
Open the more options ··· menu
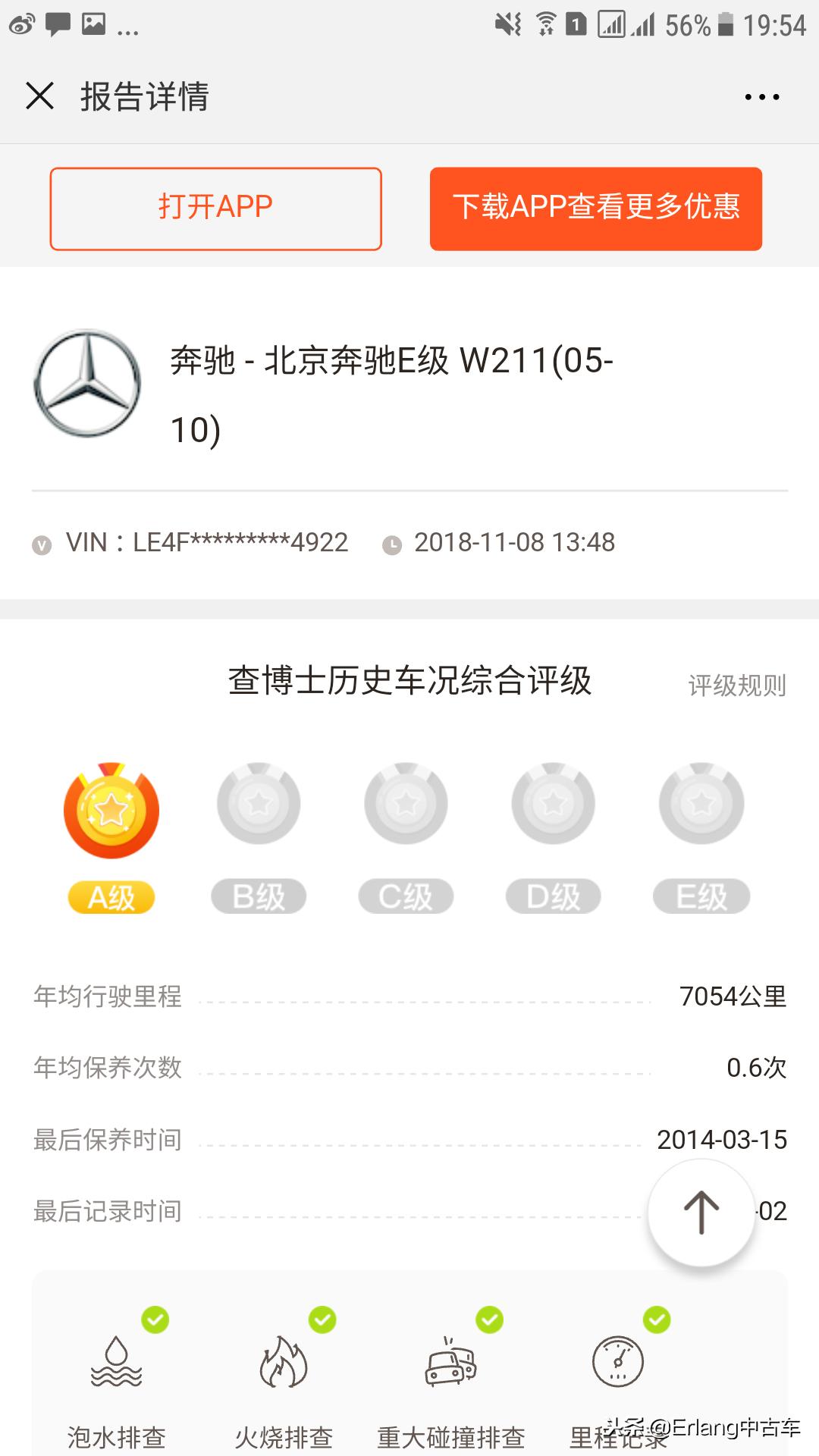[763, 96]
